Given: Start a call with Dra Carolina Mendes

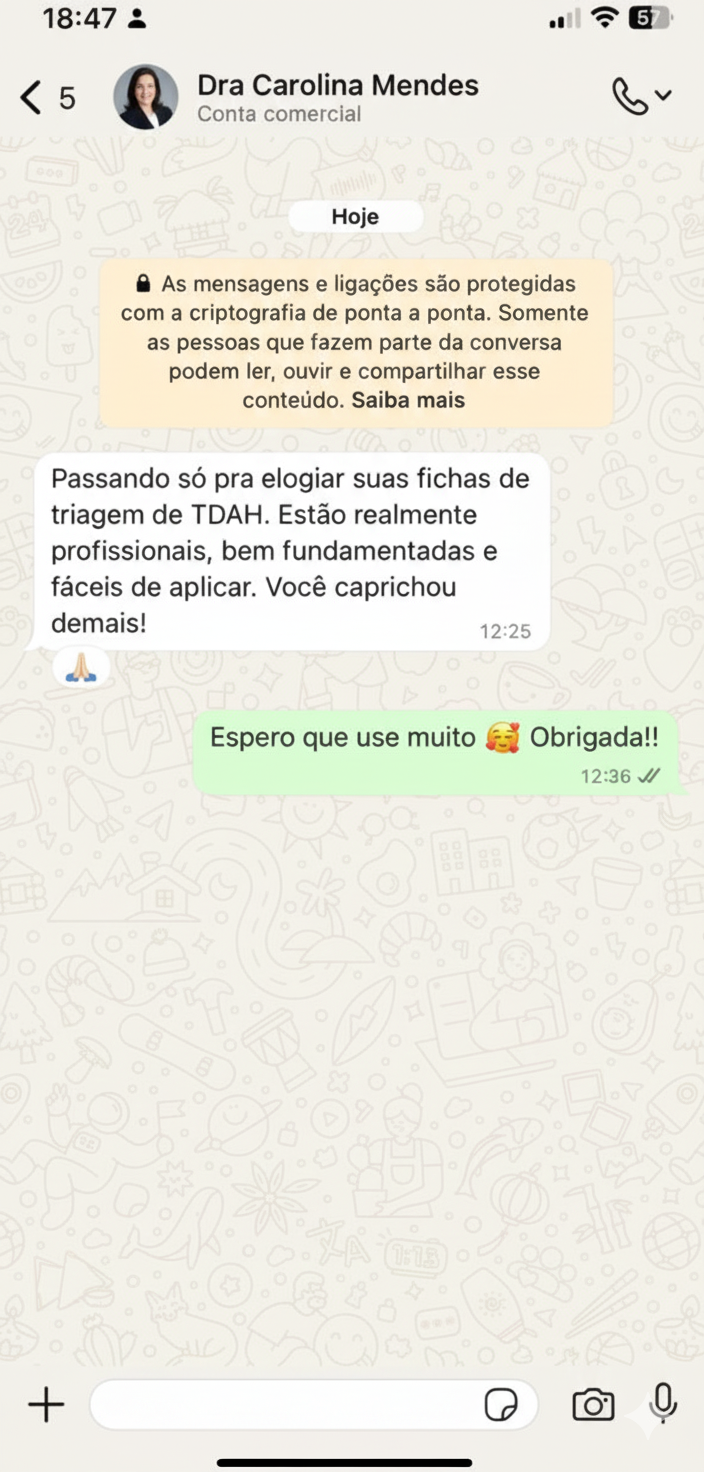Looking at the screenshot, I should [631, 97].
